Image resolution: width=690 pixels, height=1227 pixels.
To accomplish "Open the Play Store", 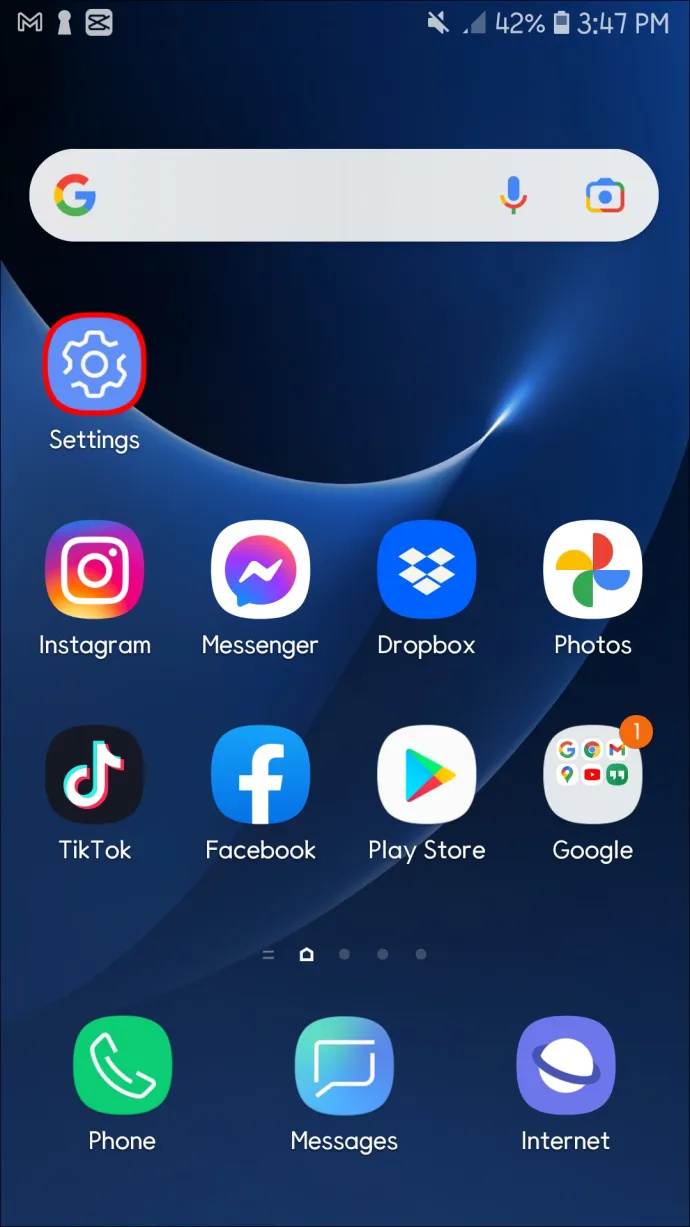I will (426, 775).
